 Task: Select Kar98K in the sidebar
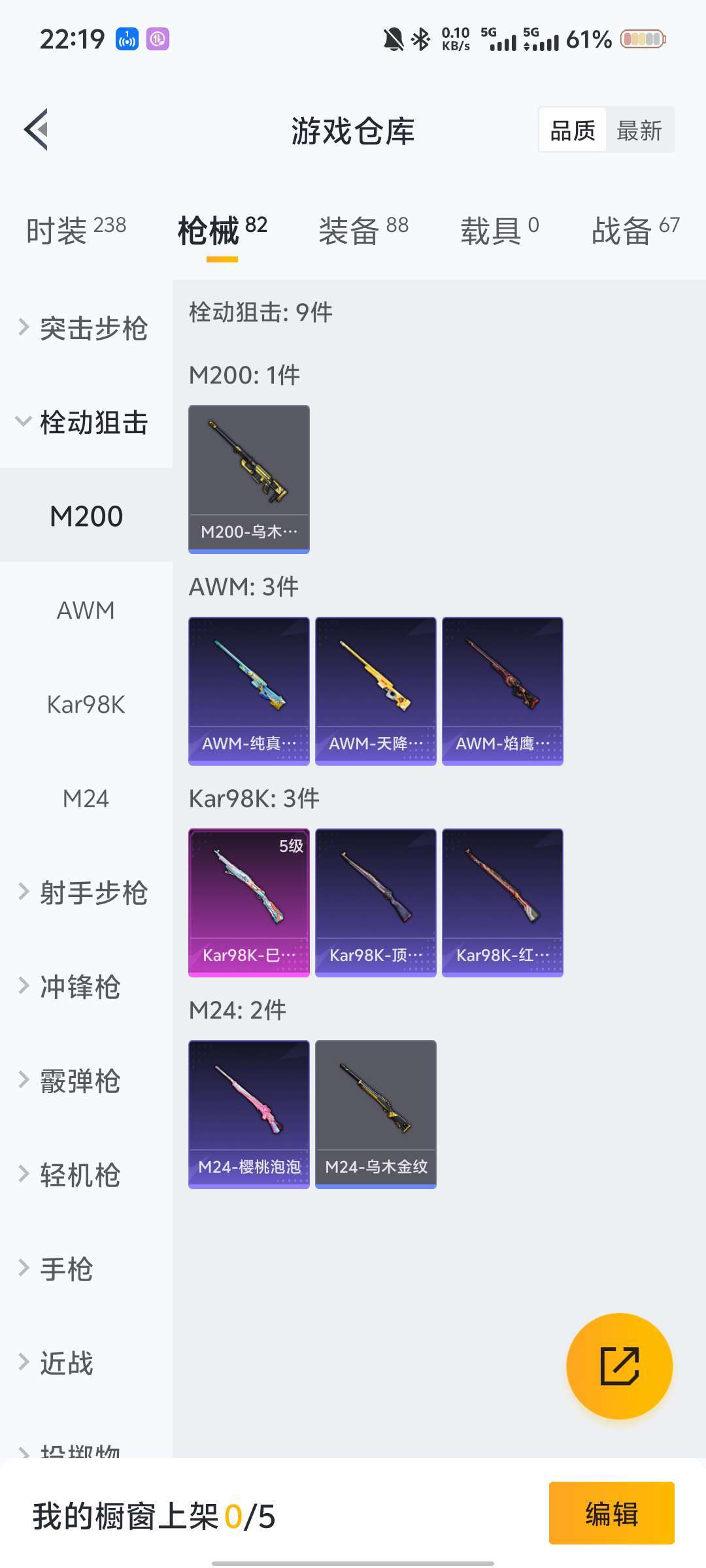coord(86,704)
